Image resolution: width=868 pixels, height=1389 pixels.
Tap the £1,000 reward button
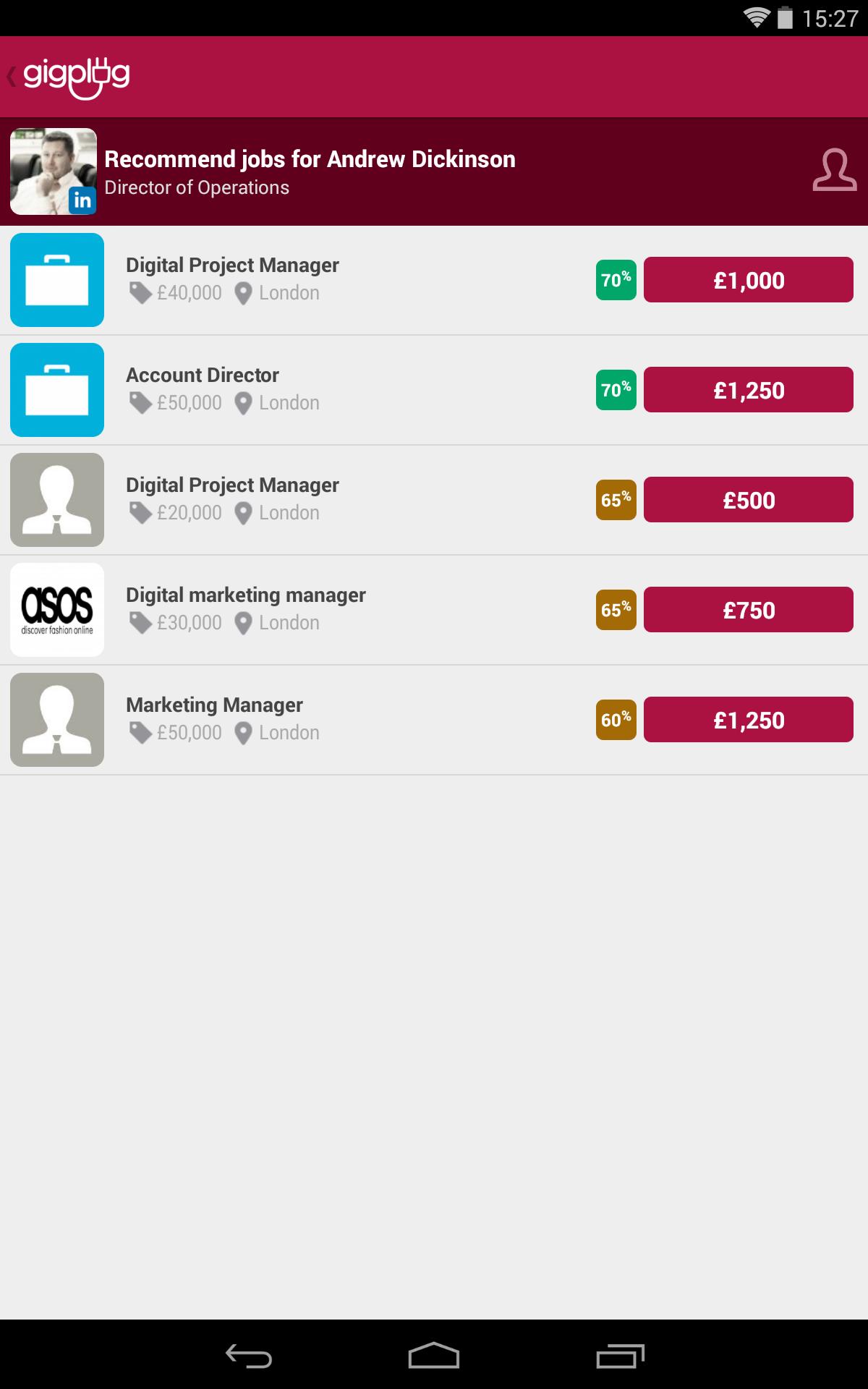click(x=748, y=280)
